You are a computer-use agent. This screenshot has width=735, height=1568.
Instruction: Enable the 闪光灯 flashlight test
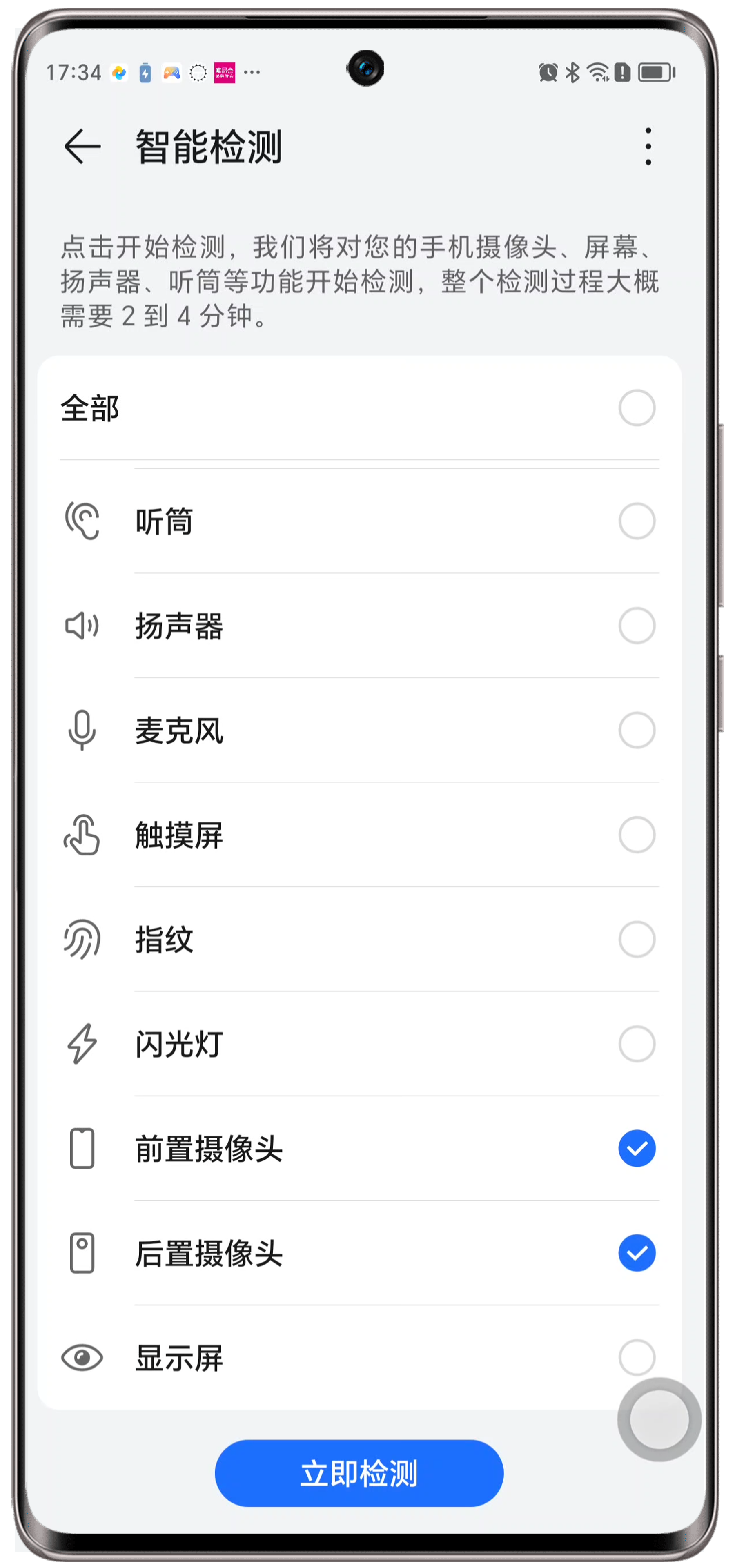637,1044
